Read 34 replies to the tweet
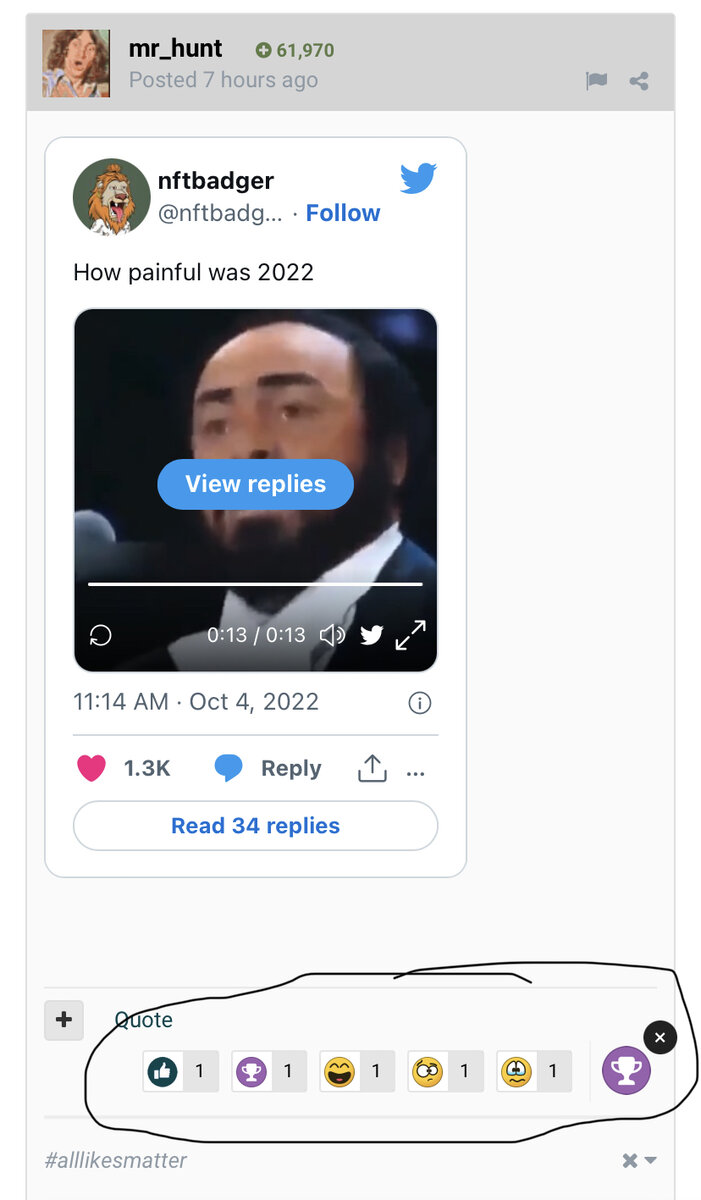Screen dimensions: 701x1200 point(255,826)
